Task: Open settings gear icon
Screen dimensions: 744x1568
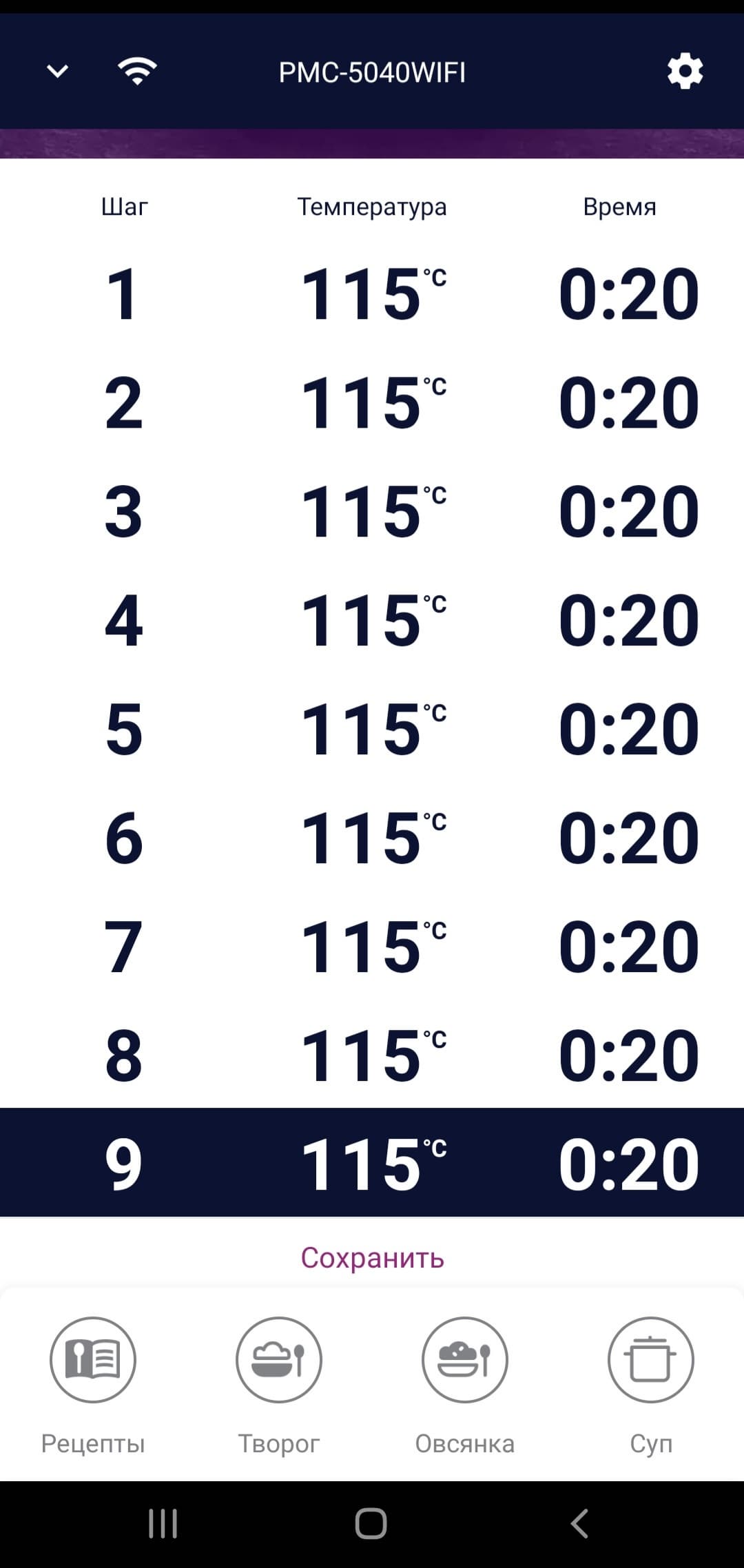Action: pos(685,72)
